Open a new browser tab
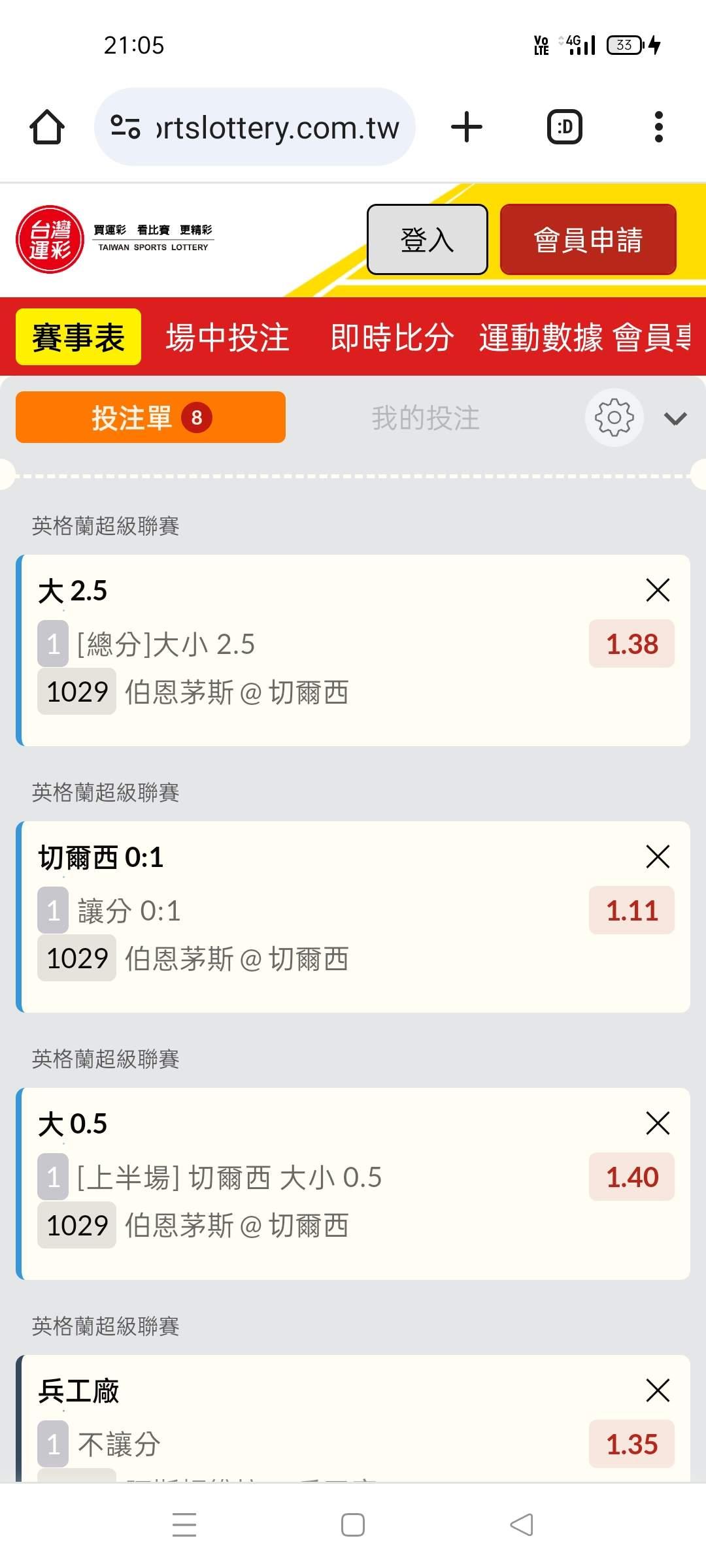 pos(467,127)
